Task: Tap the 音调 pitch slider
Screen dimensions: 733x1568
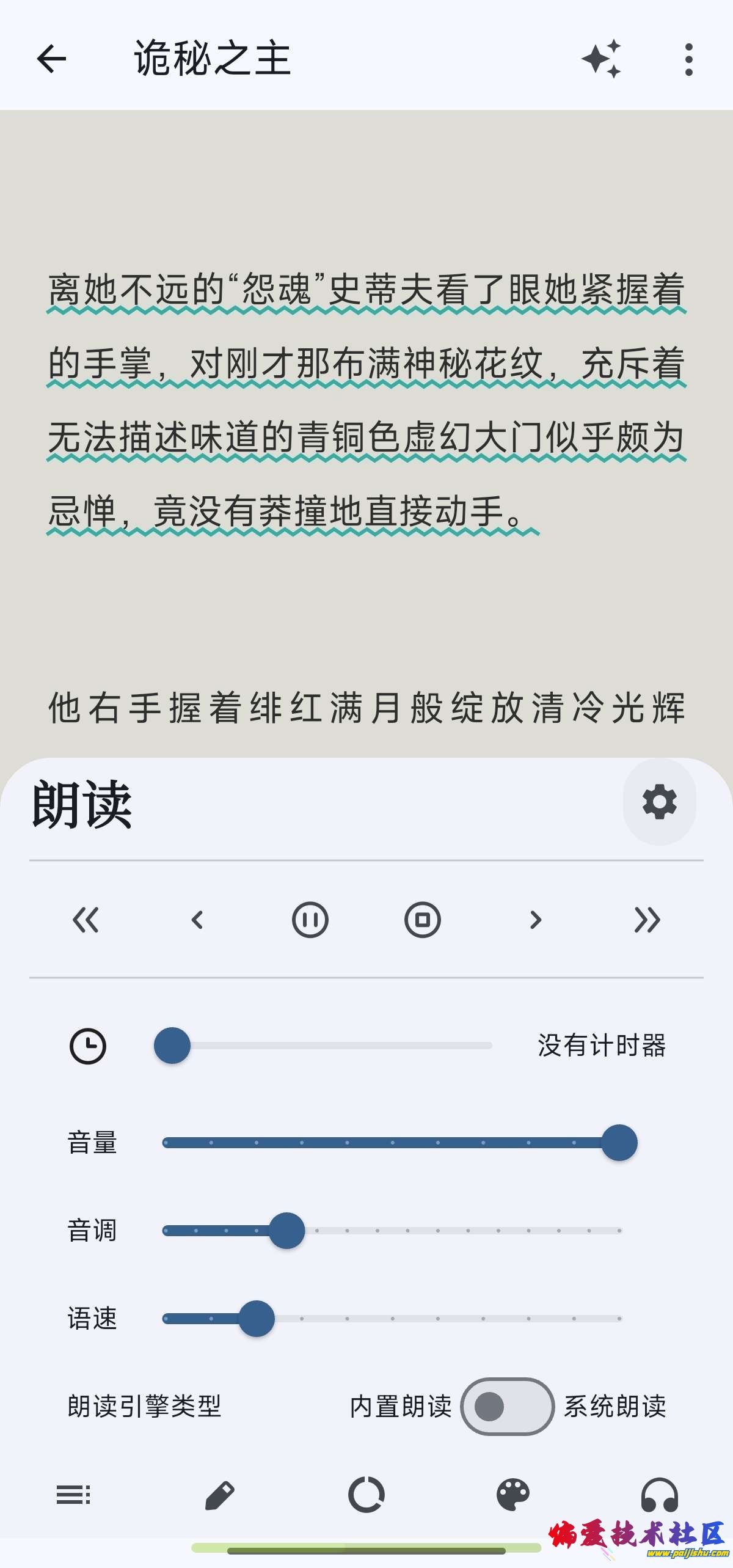Action: coord(391,1230)
